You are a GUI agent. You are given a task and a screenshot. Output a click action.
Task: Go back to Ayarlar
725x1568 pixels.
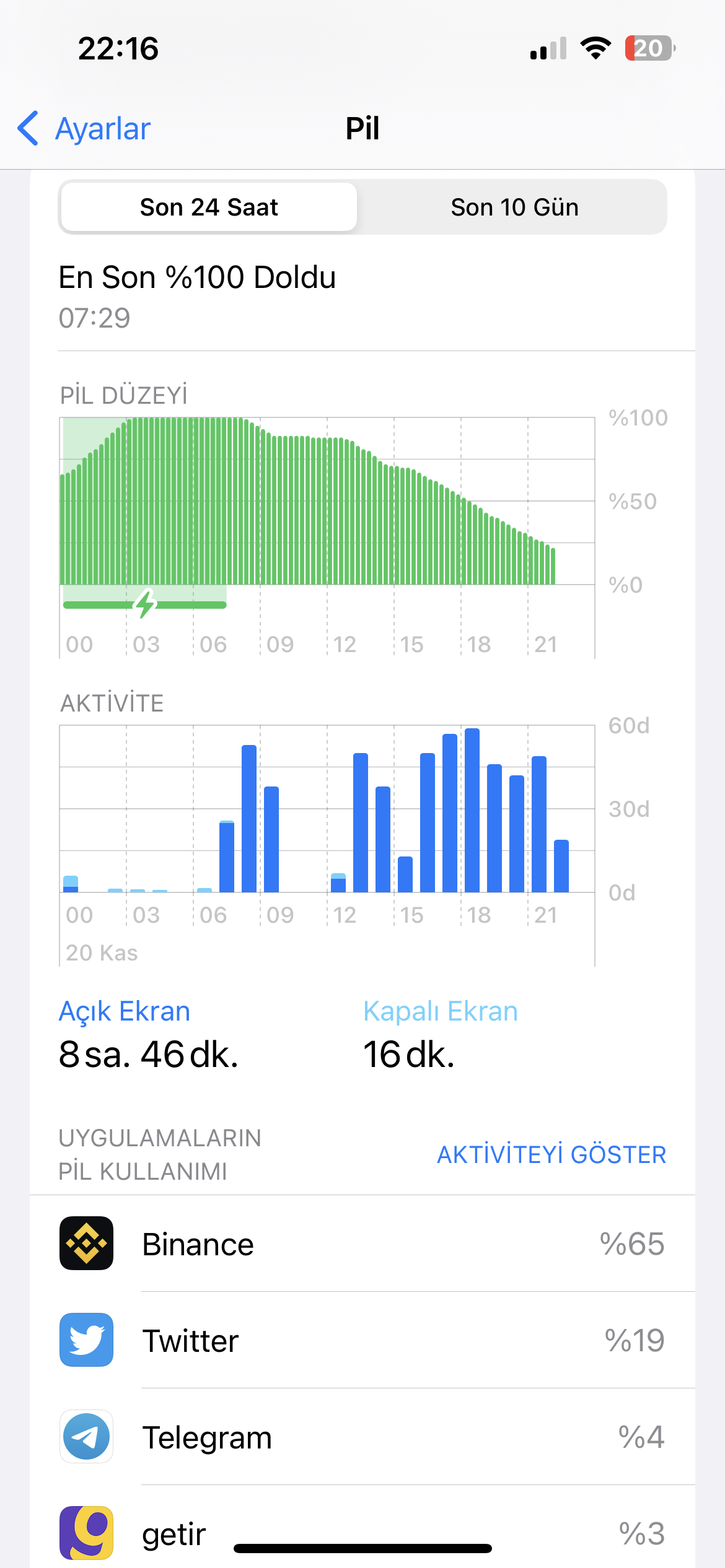coord(85,129)
